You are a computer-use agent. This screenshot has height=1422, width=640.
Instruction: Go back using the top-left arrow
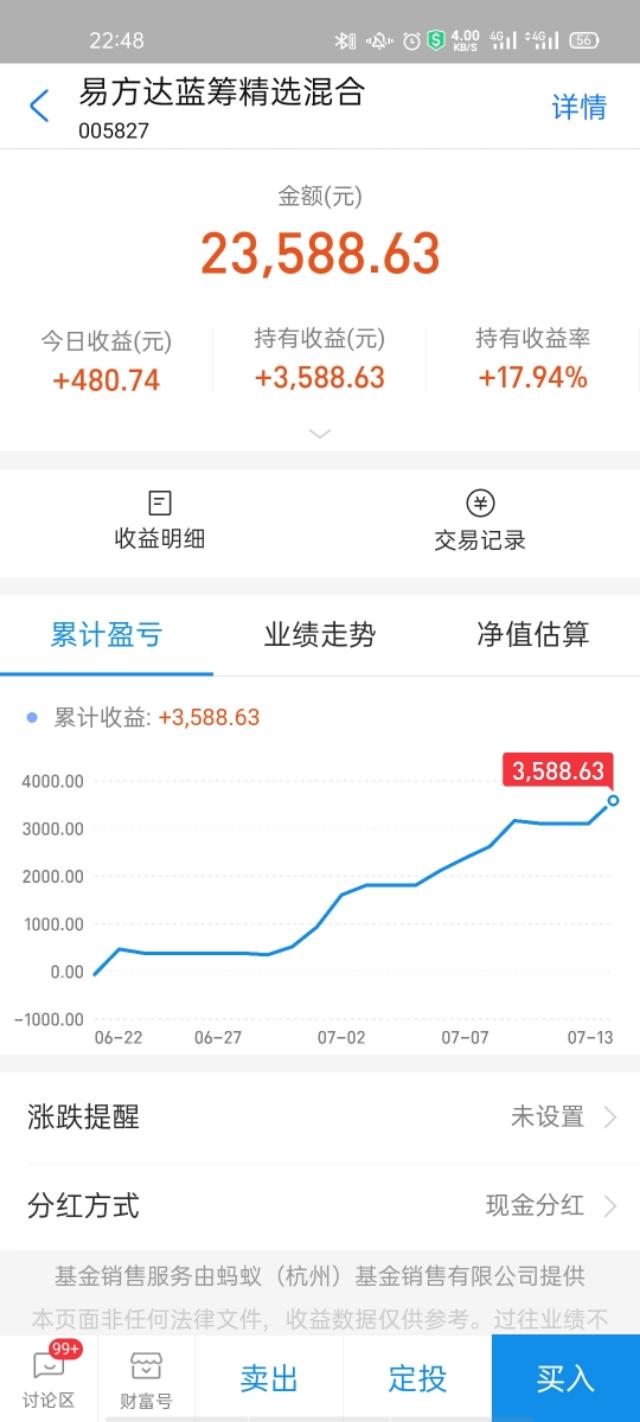pyautogui.click(x=40, y=106)
